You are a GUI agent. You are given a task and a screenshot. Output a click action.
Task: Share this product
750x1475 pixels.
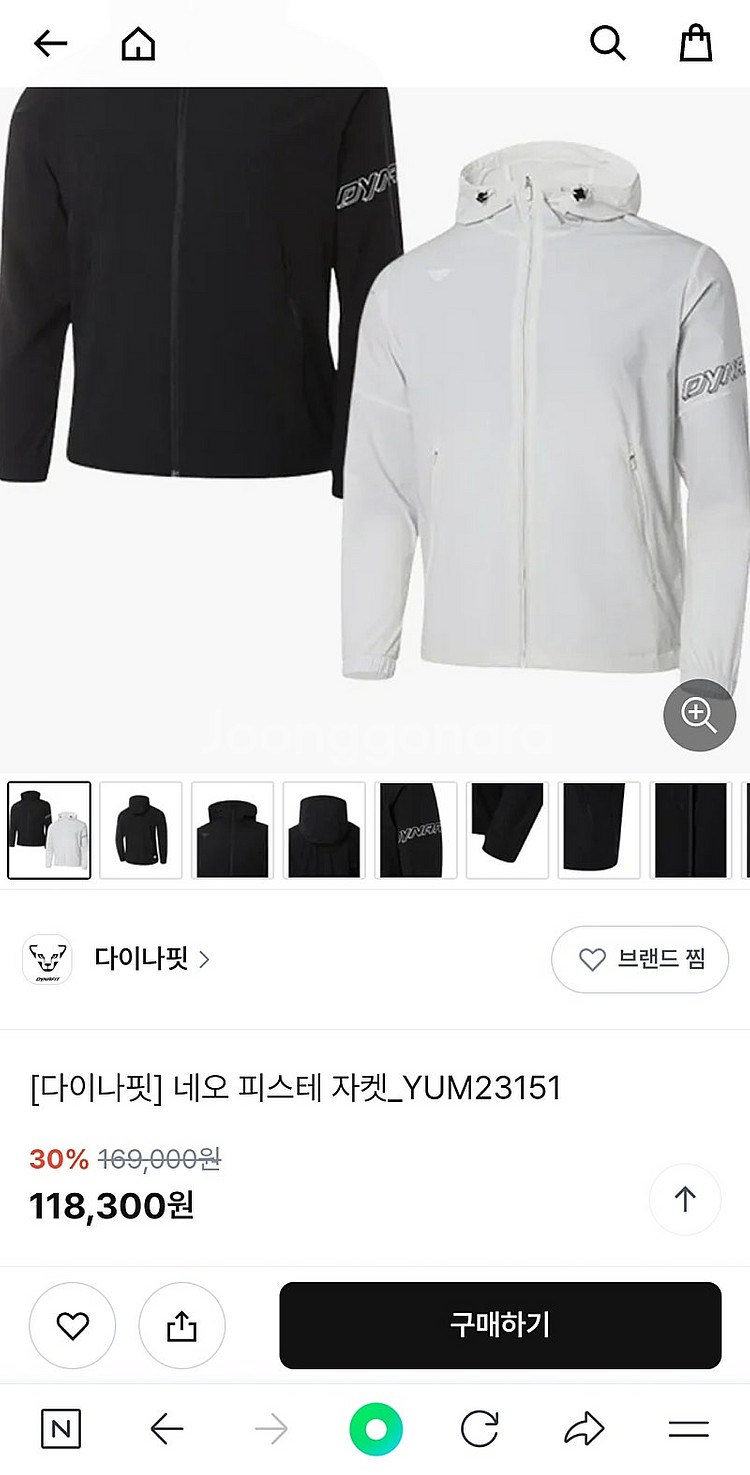click(181, 1325)
